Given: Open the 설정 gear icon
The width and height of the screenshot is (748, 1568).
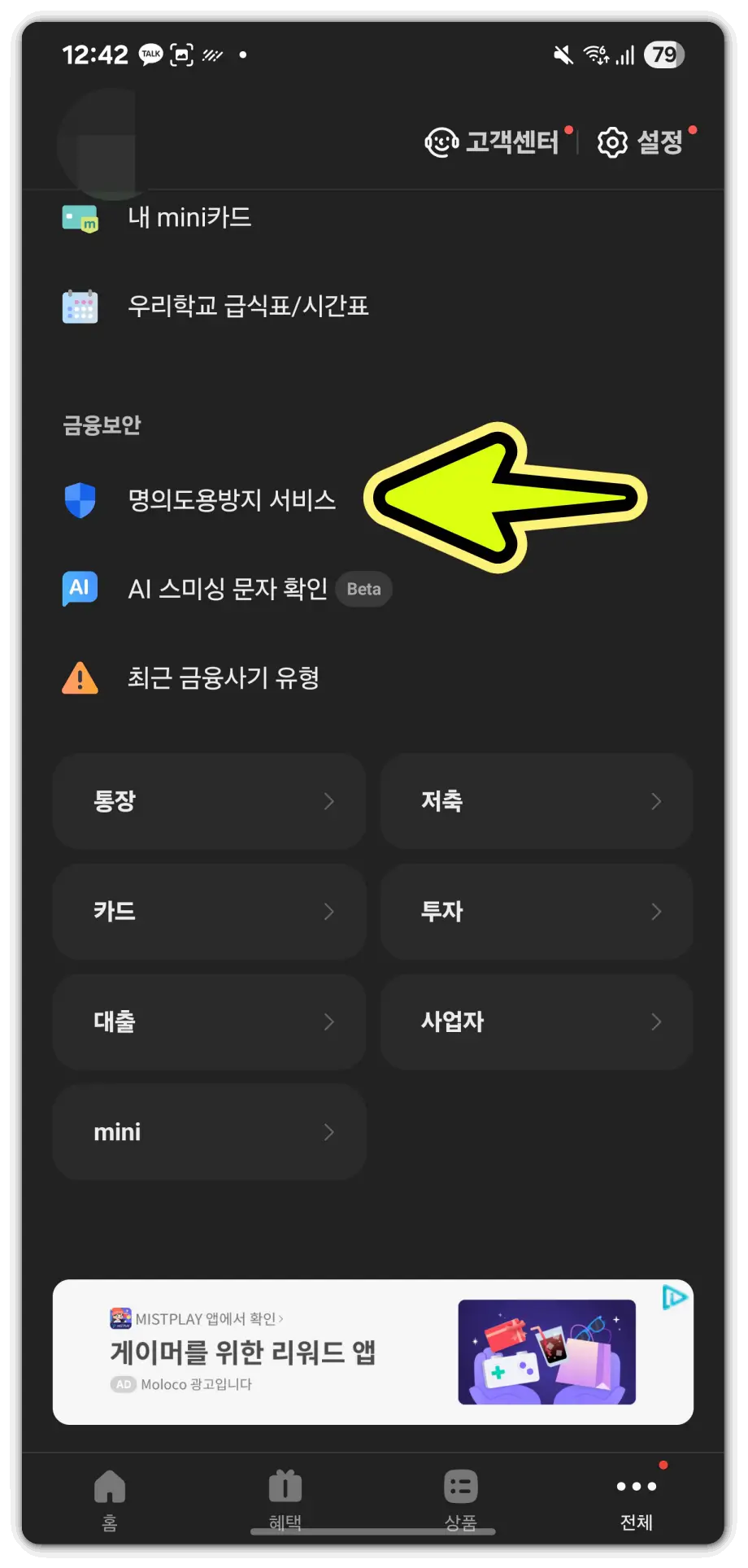Looking at the screenshot, I should point(611,142).
